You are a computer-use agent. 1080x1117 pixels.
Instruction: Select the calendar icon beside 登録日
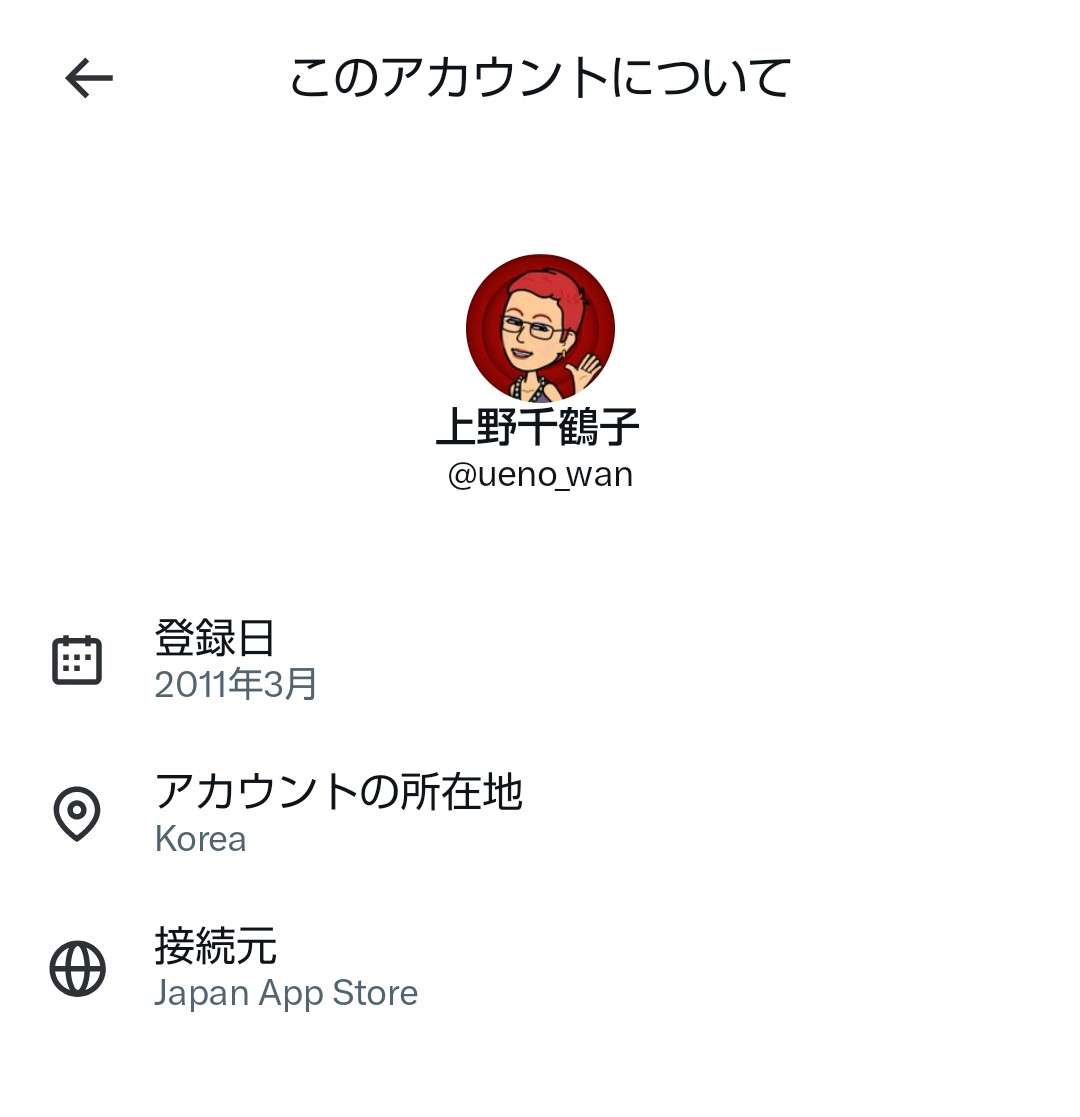(x=77, y=657)
